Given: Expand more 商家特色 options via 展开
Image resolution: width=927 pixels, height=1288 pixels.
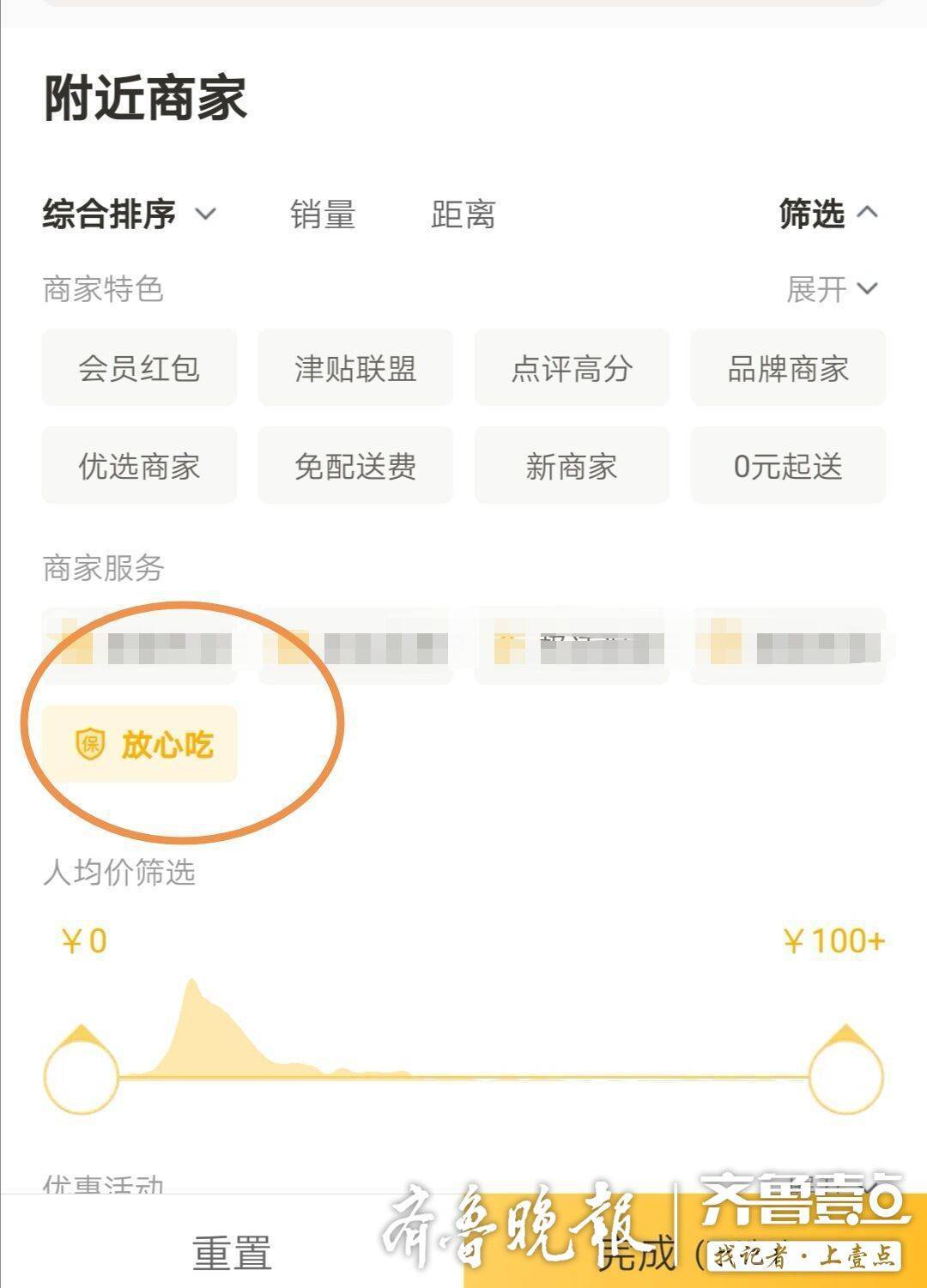Looking at the screenshot, I should tap(832, 289).
